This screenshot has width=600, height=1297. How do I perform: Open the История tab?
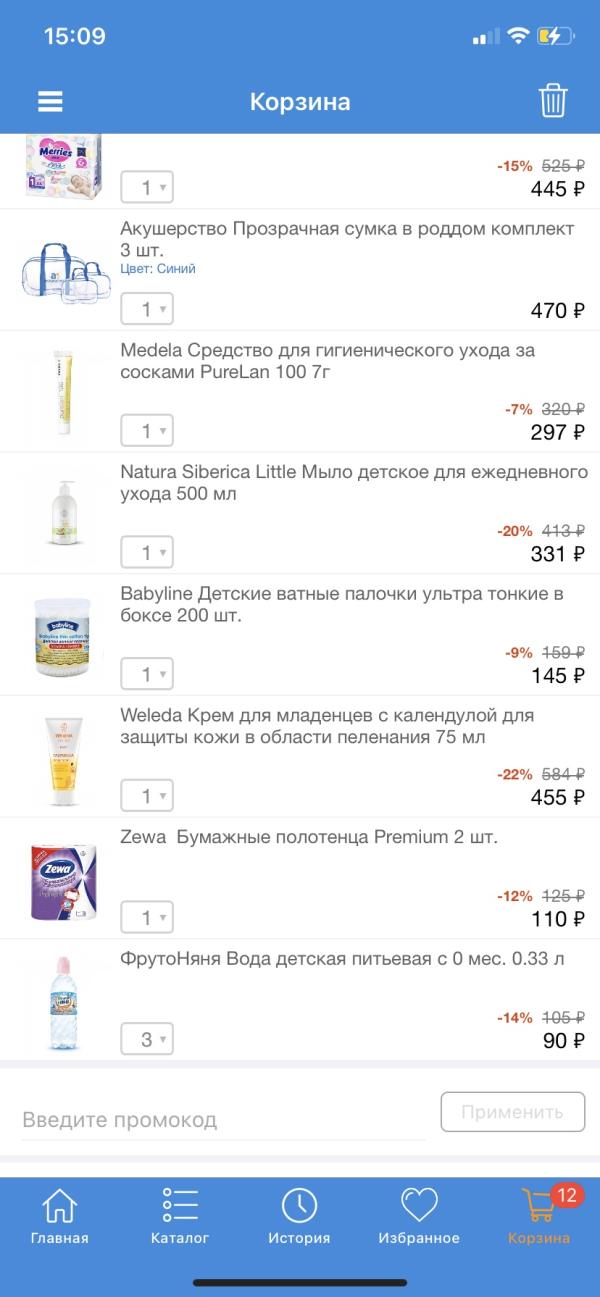[299, 1216]
